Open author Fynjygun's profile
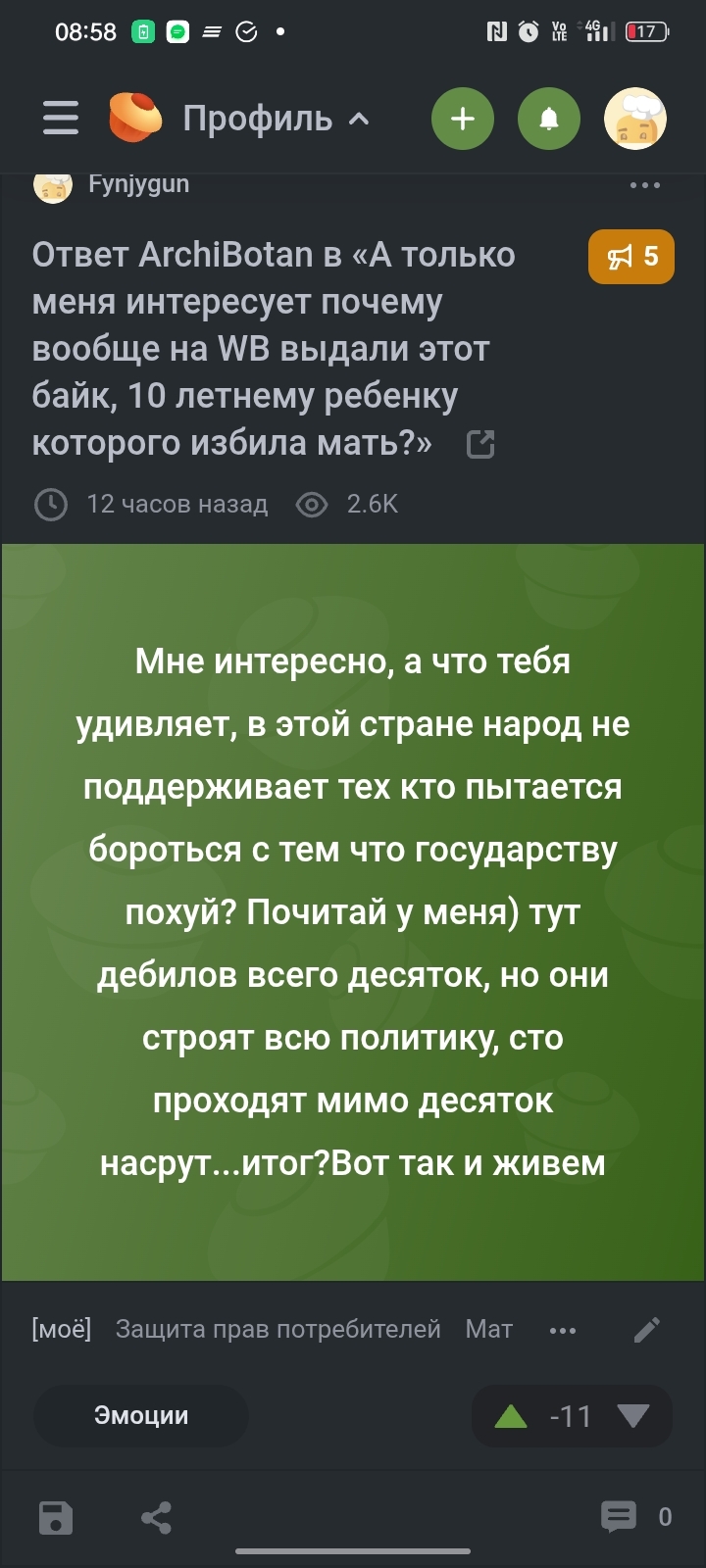The image size is (706, 1568). pyautogui.click(x=138, y=184)
